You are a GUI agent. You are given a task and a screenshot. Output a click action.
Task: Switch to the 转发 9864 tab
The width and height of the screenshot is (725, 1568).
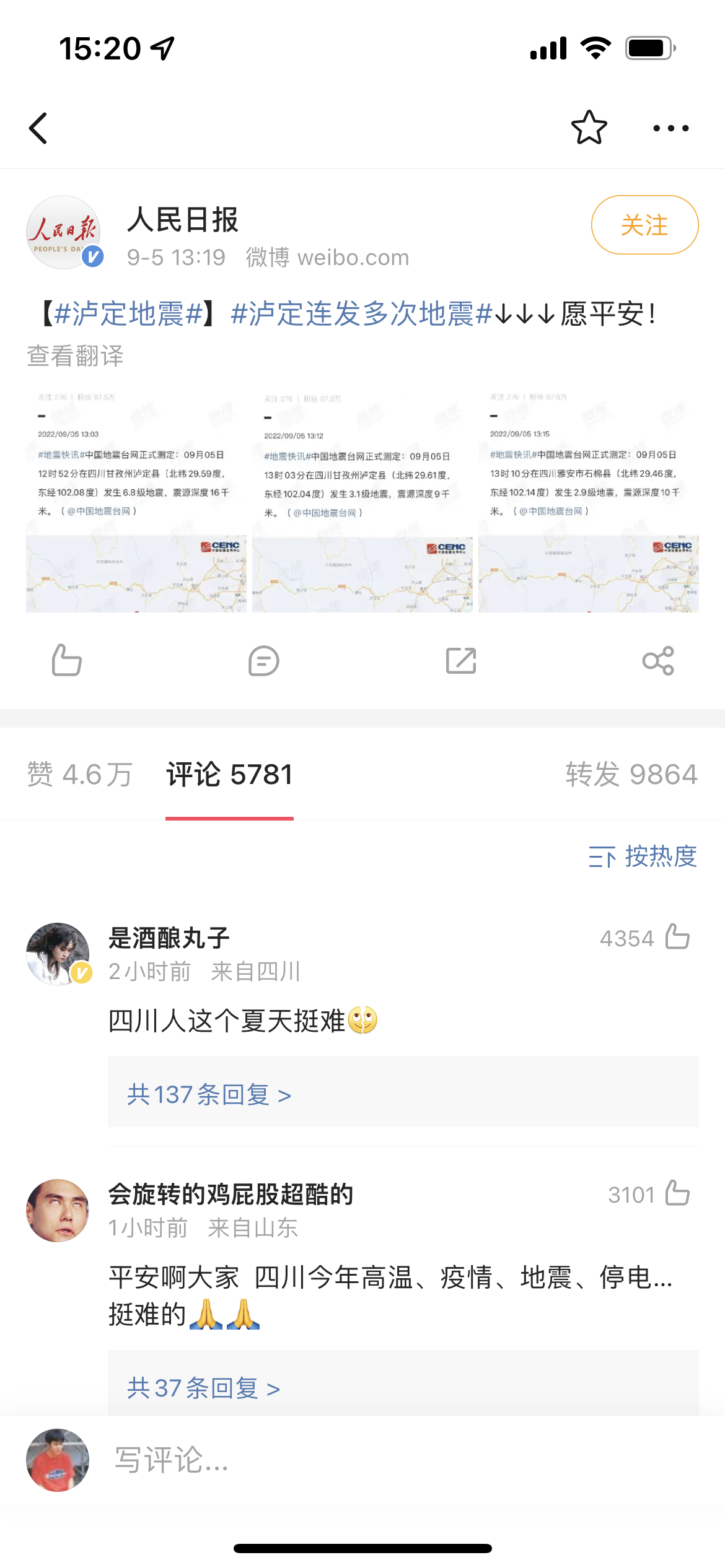pyautogui.click(x=631, y=775)
